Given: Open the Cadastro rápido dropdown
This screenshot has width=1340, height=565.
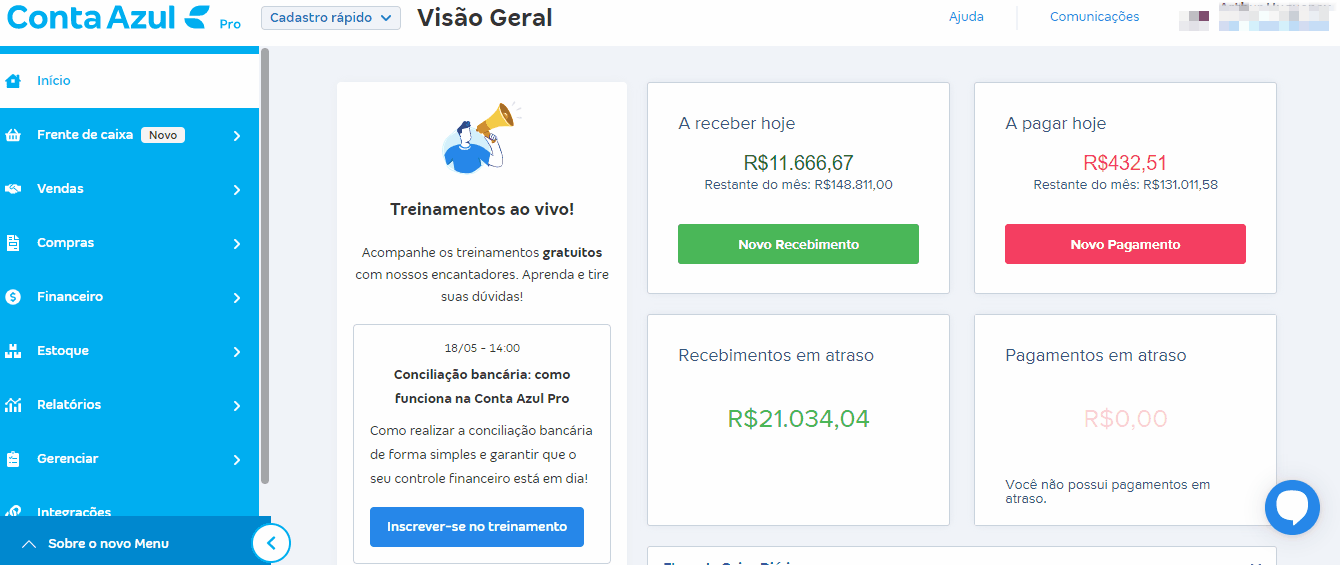Looking at the screenshot, I should [x=330, y=18].
